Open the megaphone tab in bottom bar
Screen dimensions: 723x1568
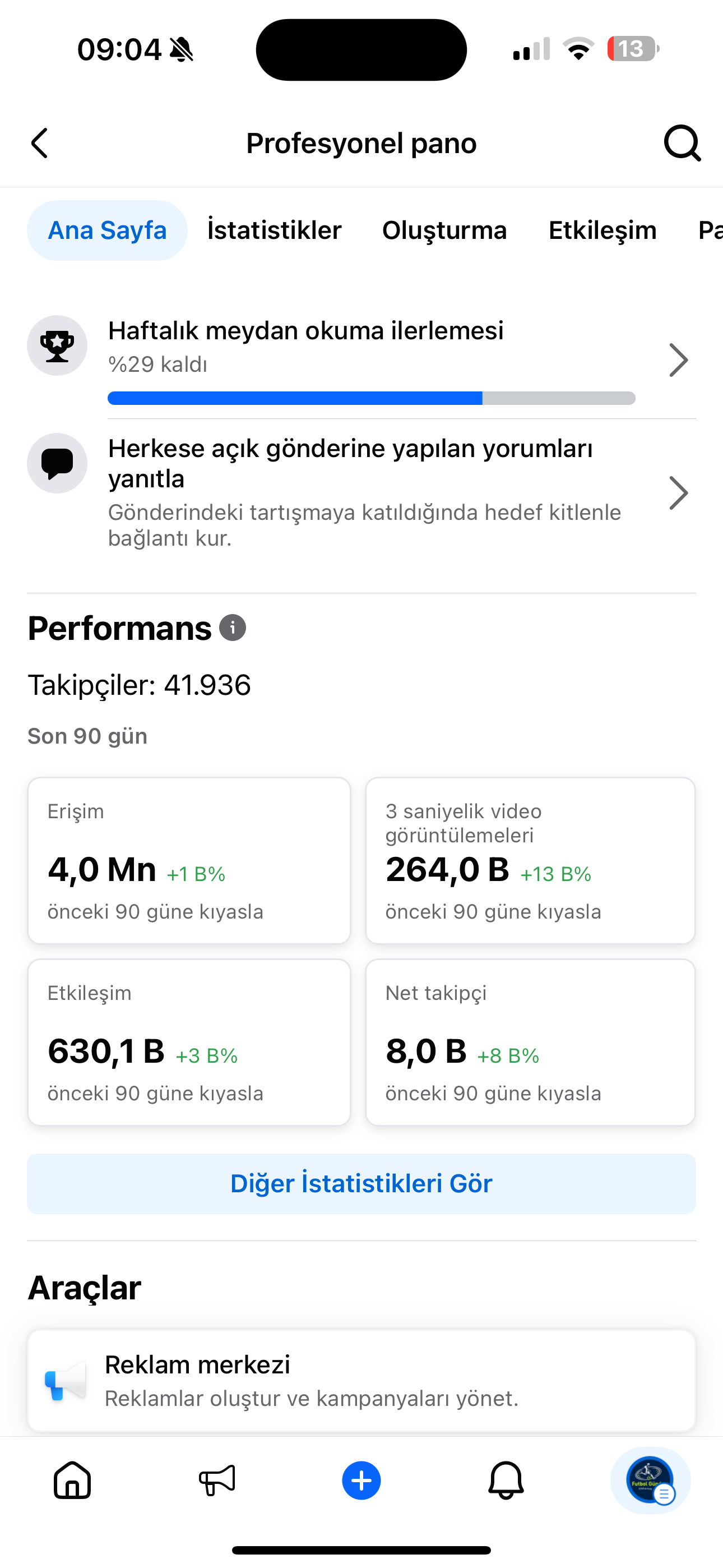(x=217, y=1481)
